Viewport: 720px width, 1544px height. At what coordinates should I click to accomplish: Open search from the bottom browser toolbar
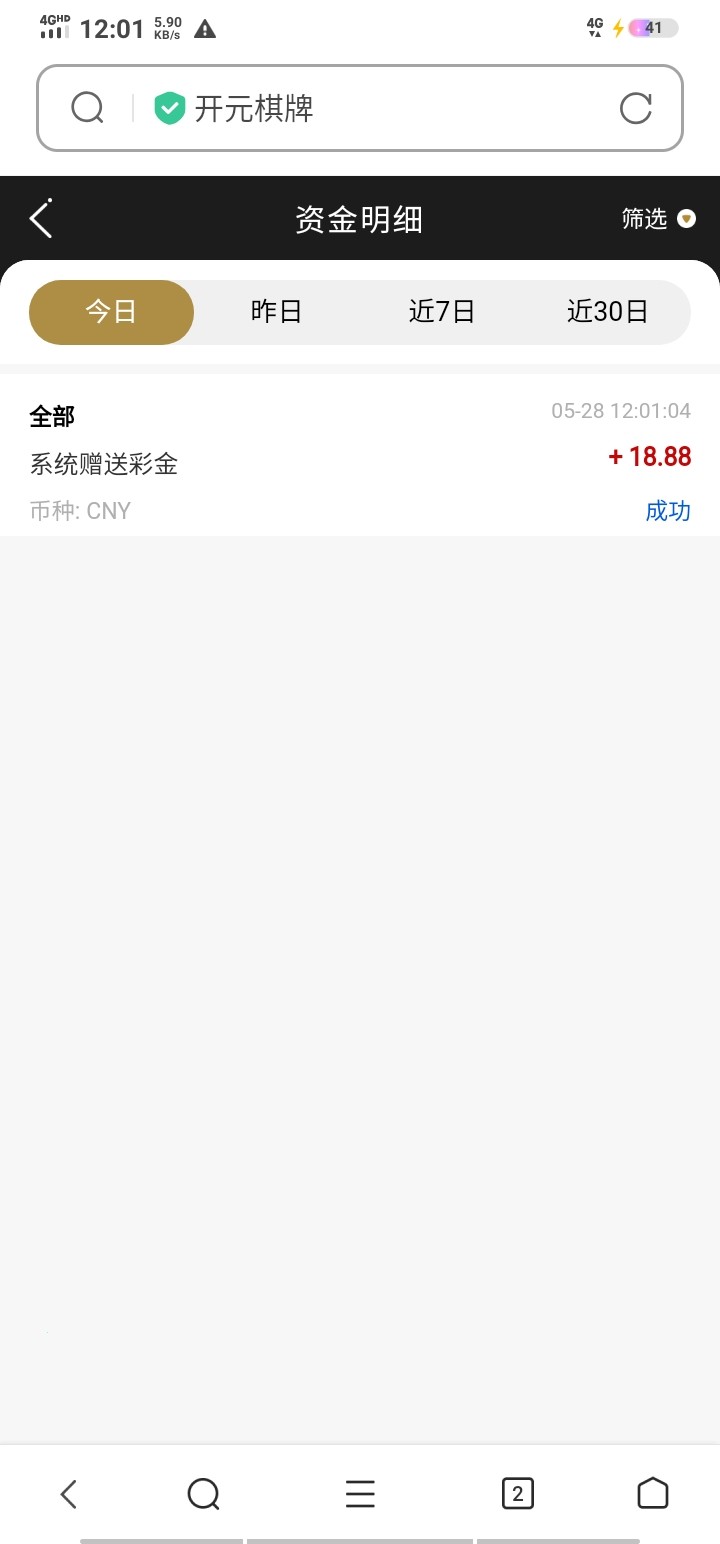click(x=203, y=1494)
